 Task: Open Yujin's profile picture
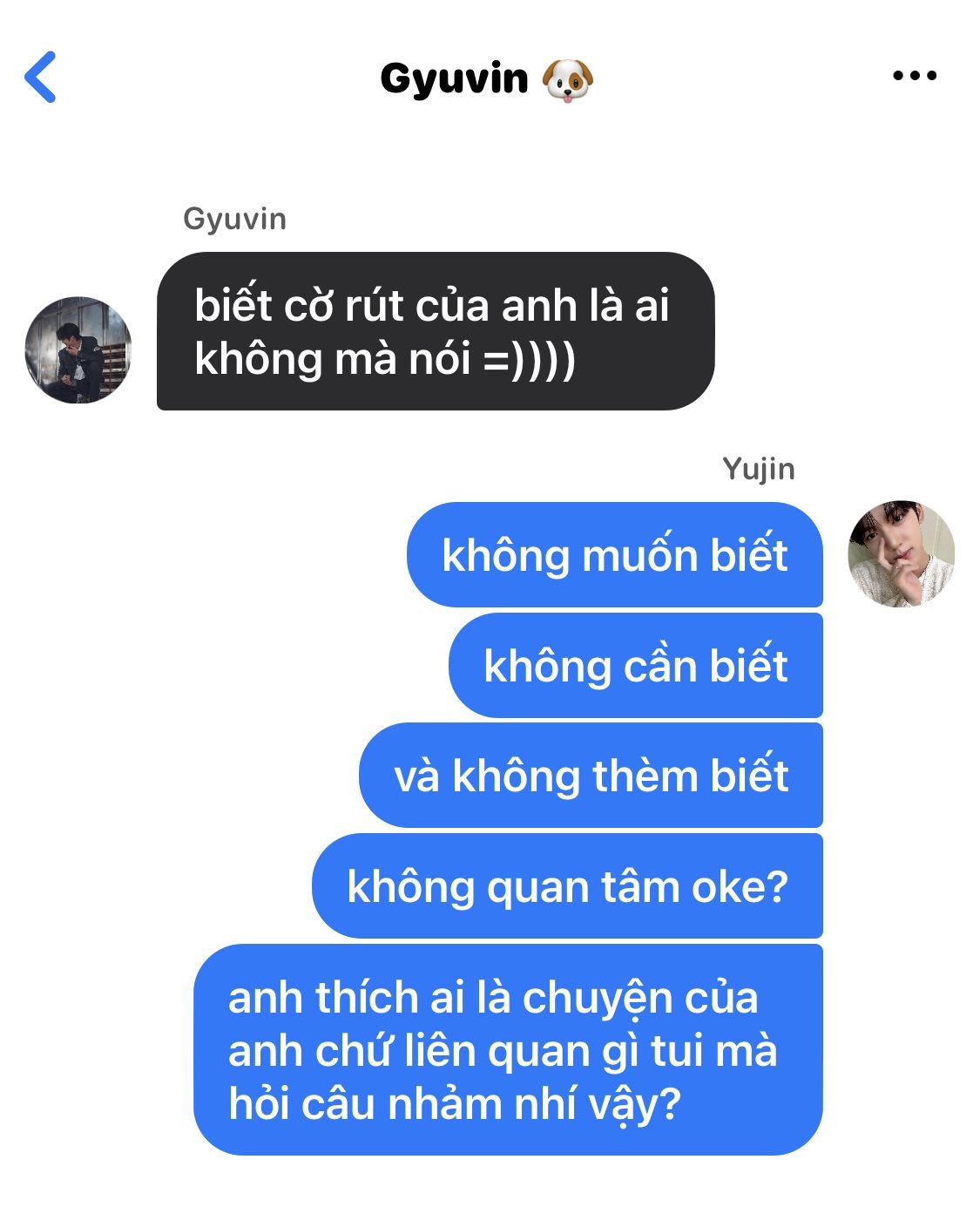(x=902, y=553)
